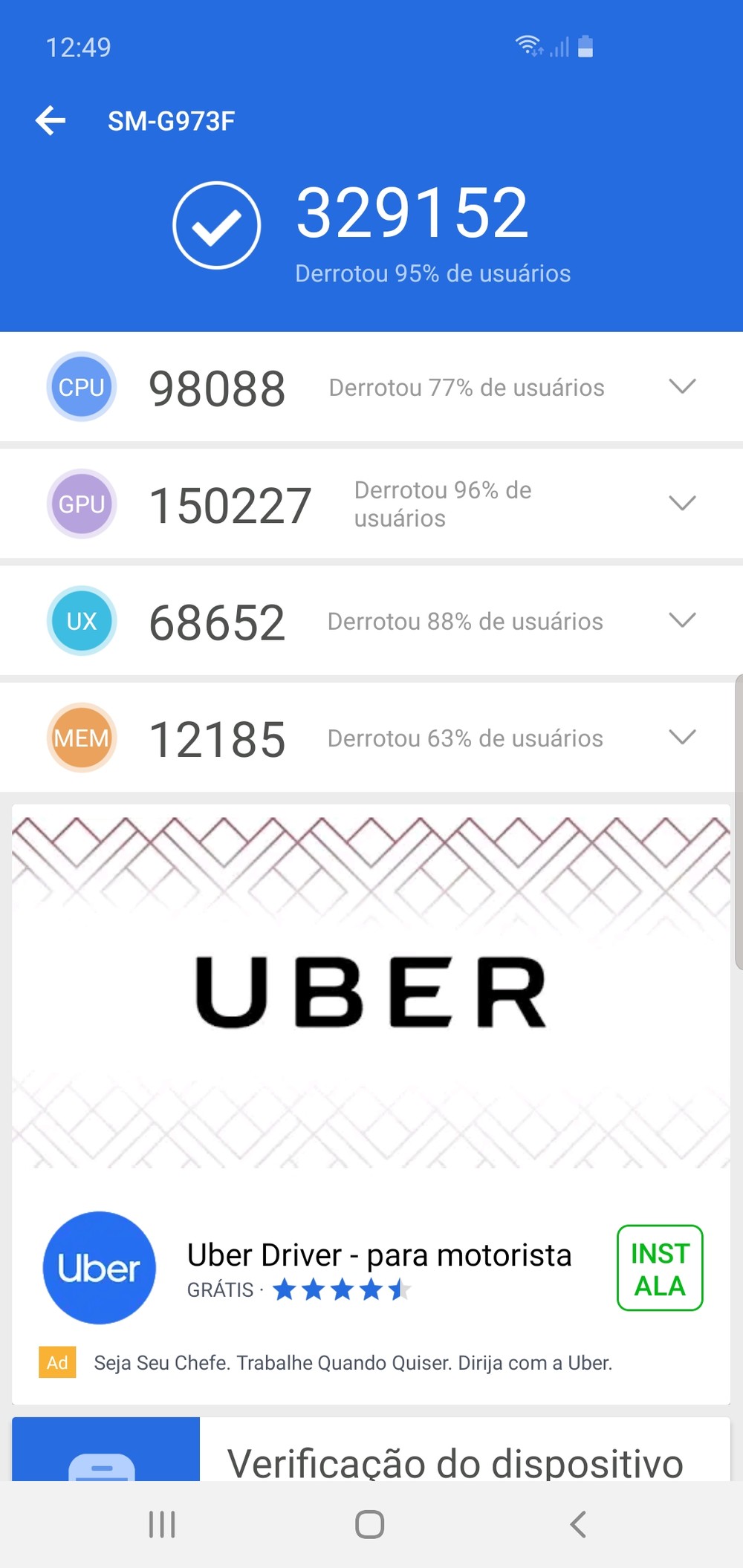Expand the CPU score details

(x=681, y=386)
